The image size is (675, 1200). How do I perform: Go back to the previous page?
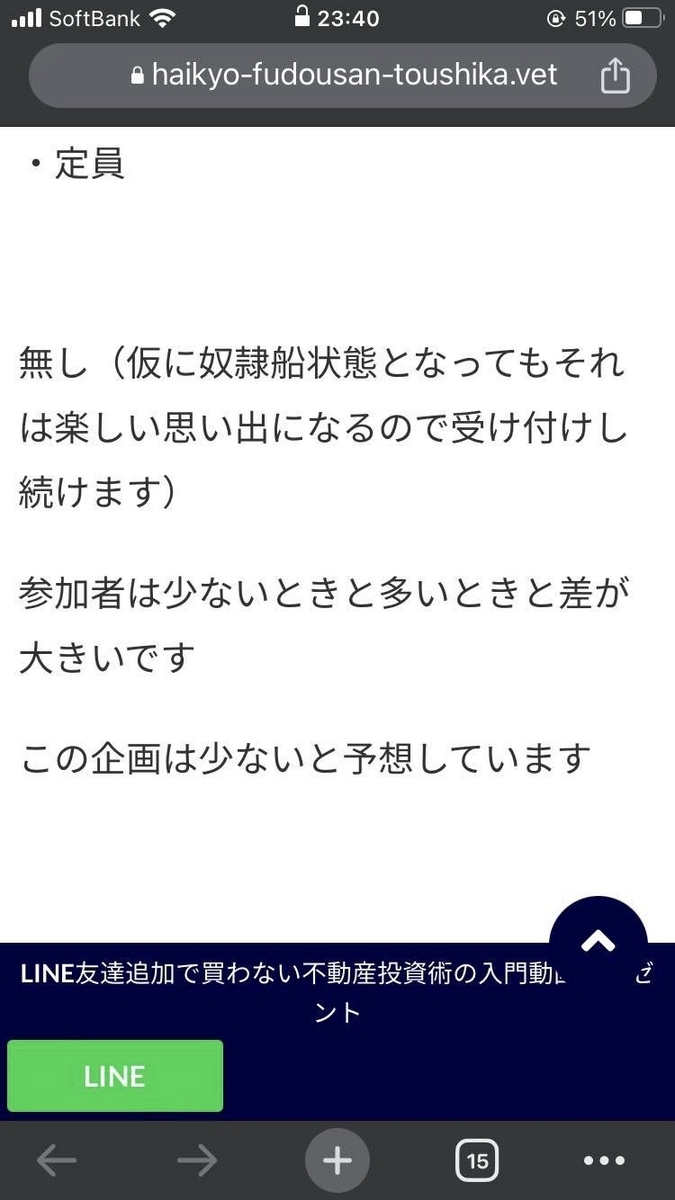pos(57,1160)
